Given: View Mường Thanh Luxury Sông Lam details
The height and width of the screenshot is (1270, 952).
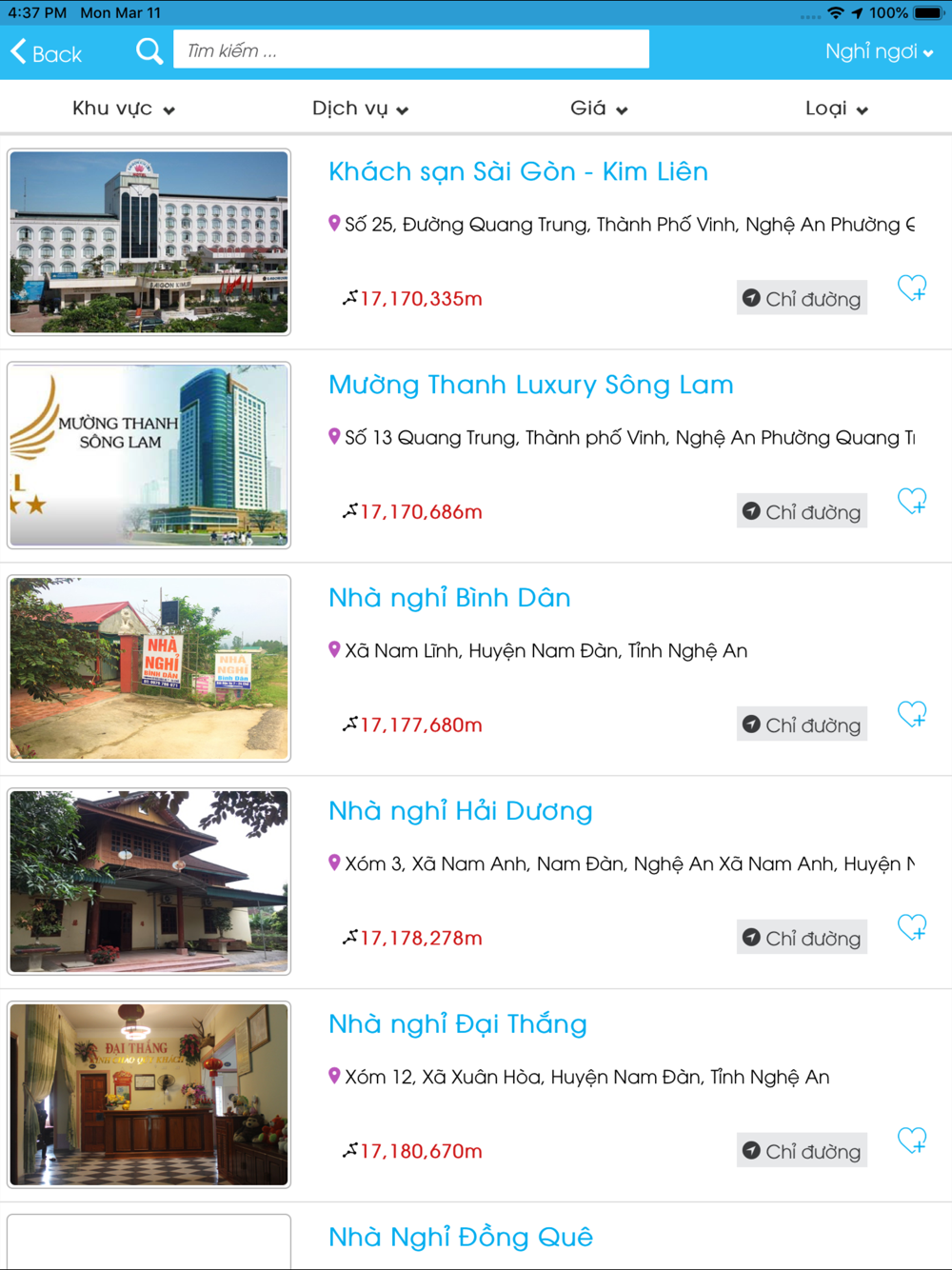Looking at the screenshot, I should [530, 385].
